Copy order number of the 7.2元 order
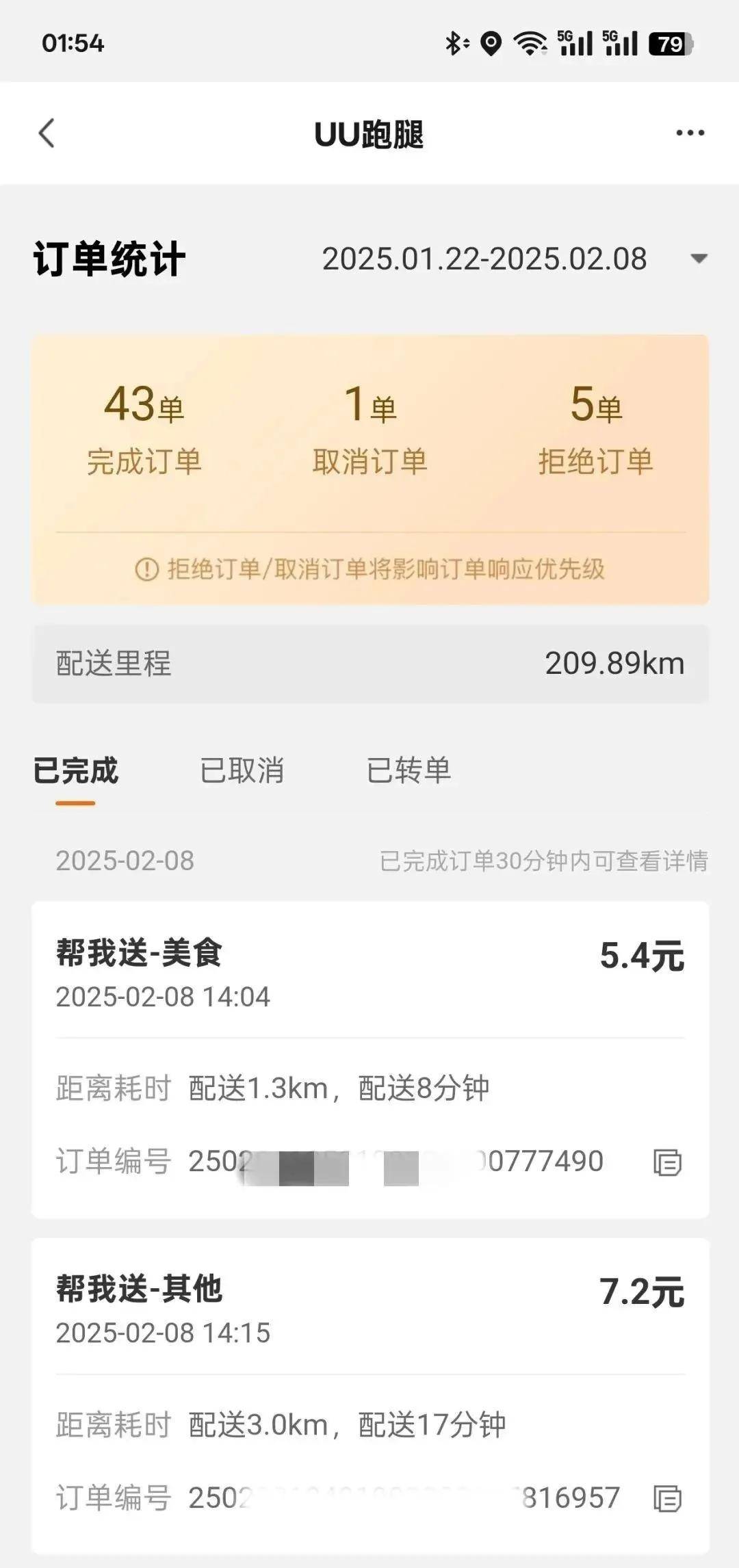739x1568 pixels. point(667,1498)
